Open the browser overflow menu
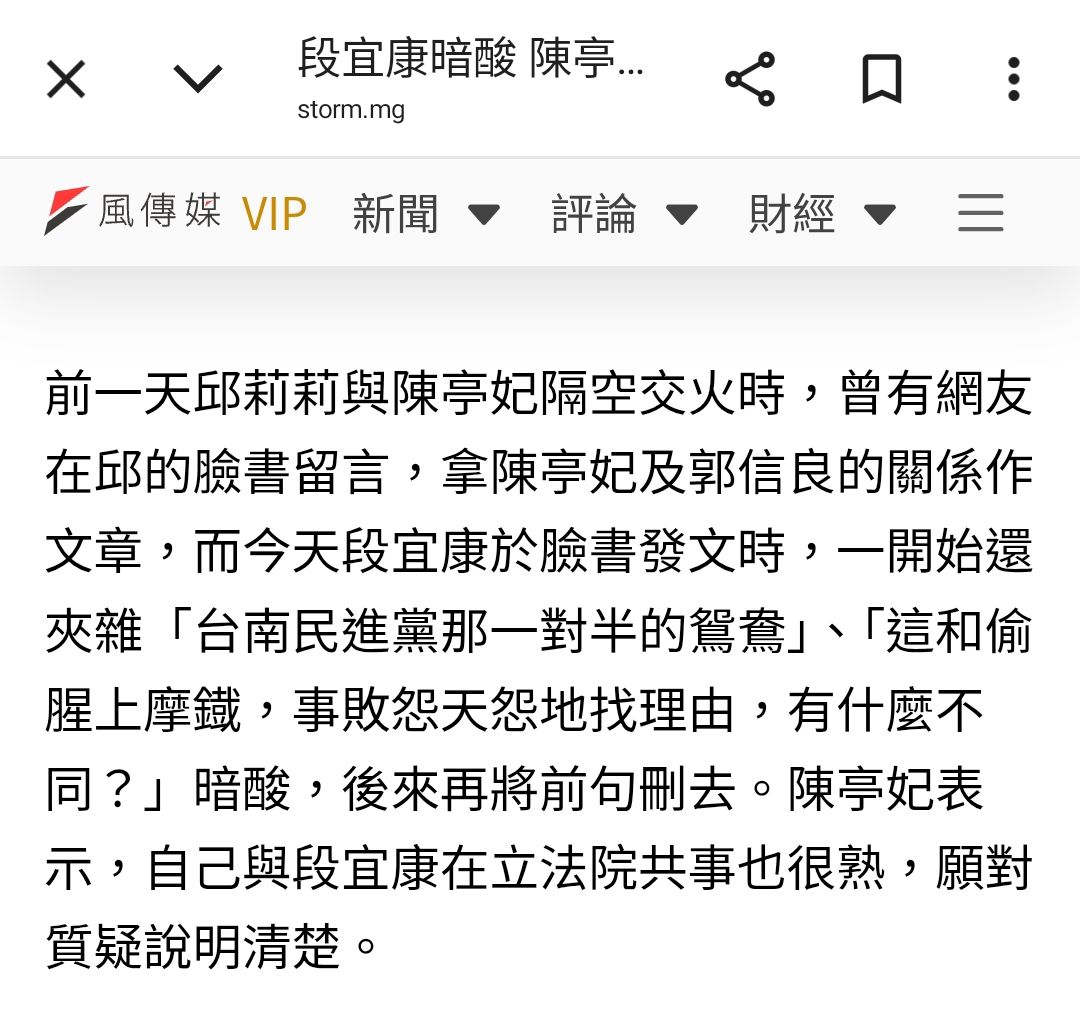Image resolution: width=1080 pixels, height=1029 pixels. click(x=1013, y=79)
